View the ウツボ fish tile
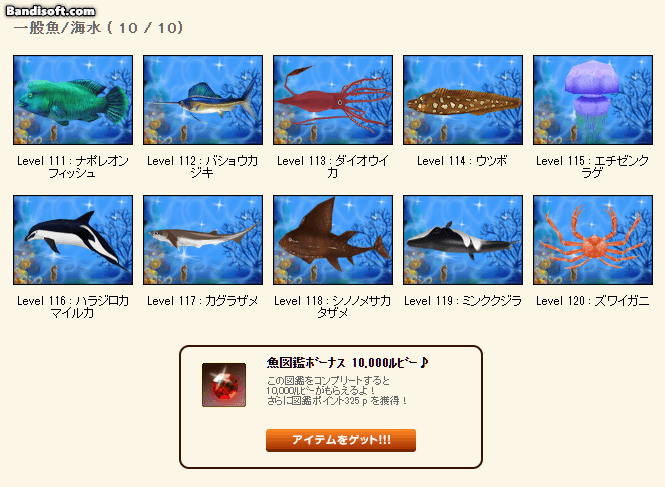The height and width of the screenshot is (487, 665). [462, 100]
